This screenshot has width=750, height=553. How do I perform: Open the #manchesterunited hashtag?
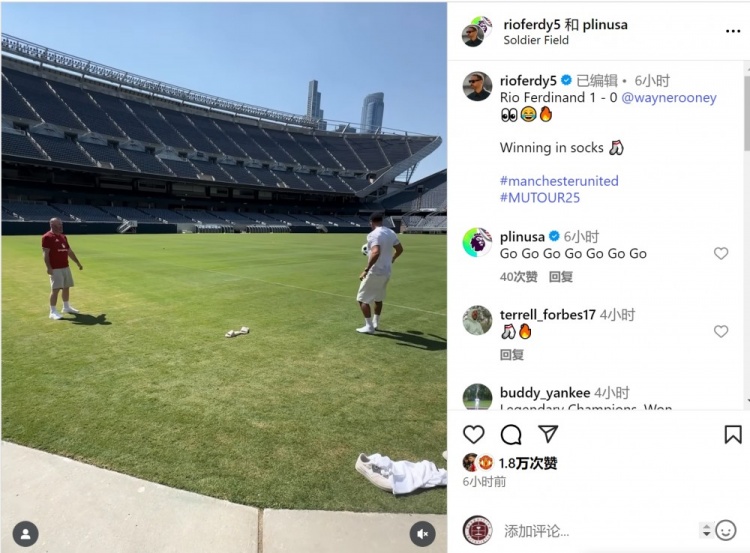click(x=559, y=181)
